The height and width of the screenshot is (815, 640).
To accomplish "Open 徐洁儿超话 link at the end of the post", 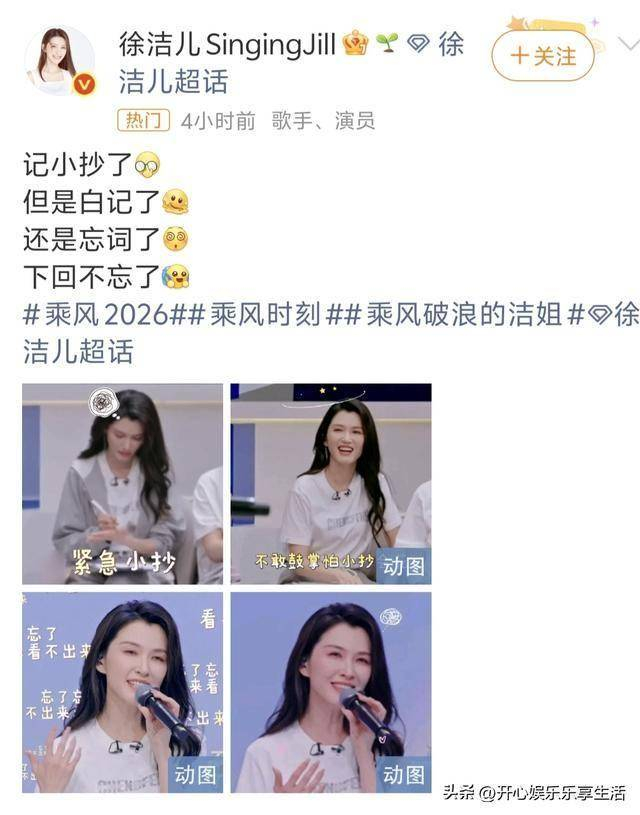I will pos(78,351).
